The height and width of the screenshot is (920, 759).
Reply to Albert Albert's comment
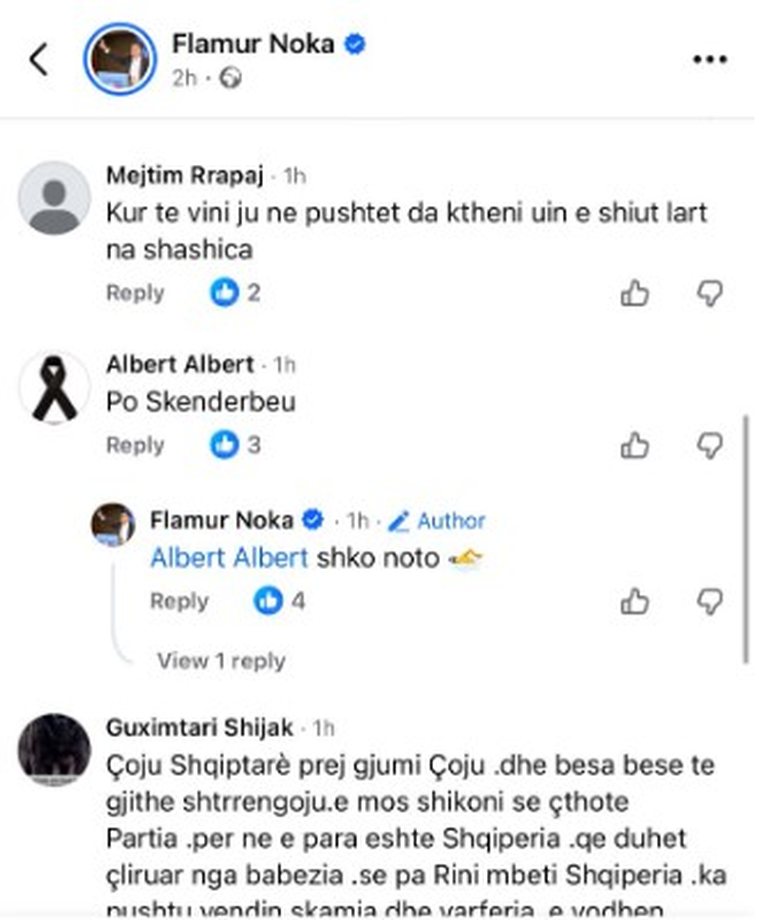point(135,445)
